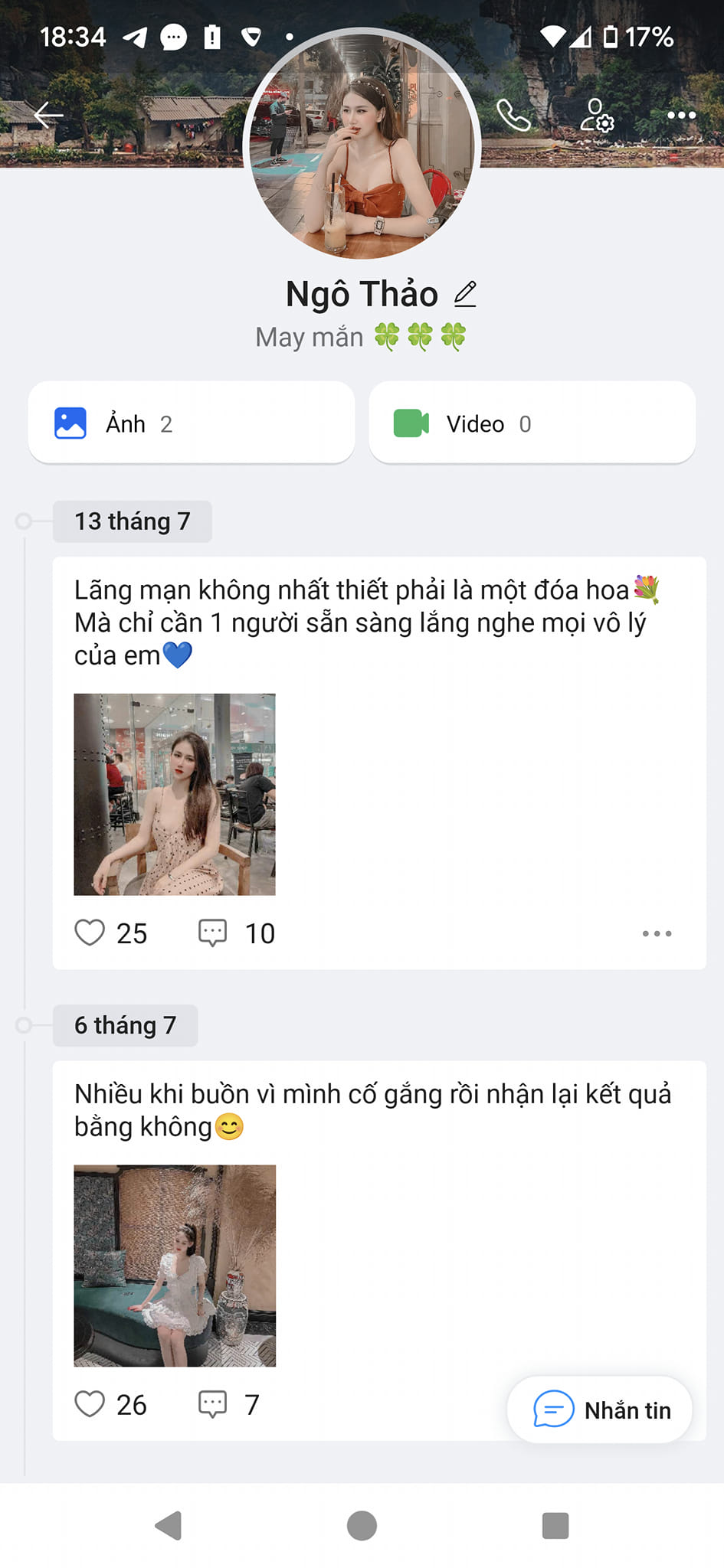Screen dimensions: 724x1568
Task: Comment on the 6 tháng 7 post
Action: click(x=212, y=1404)
